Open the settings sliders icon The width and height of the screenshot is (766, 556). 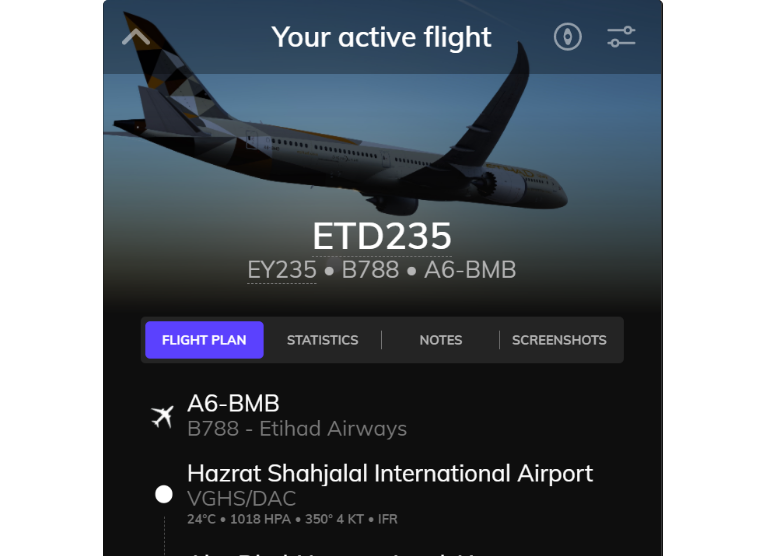[x=621, y=38]
